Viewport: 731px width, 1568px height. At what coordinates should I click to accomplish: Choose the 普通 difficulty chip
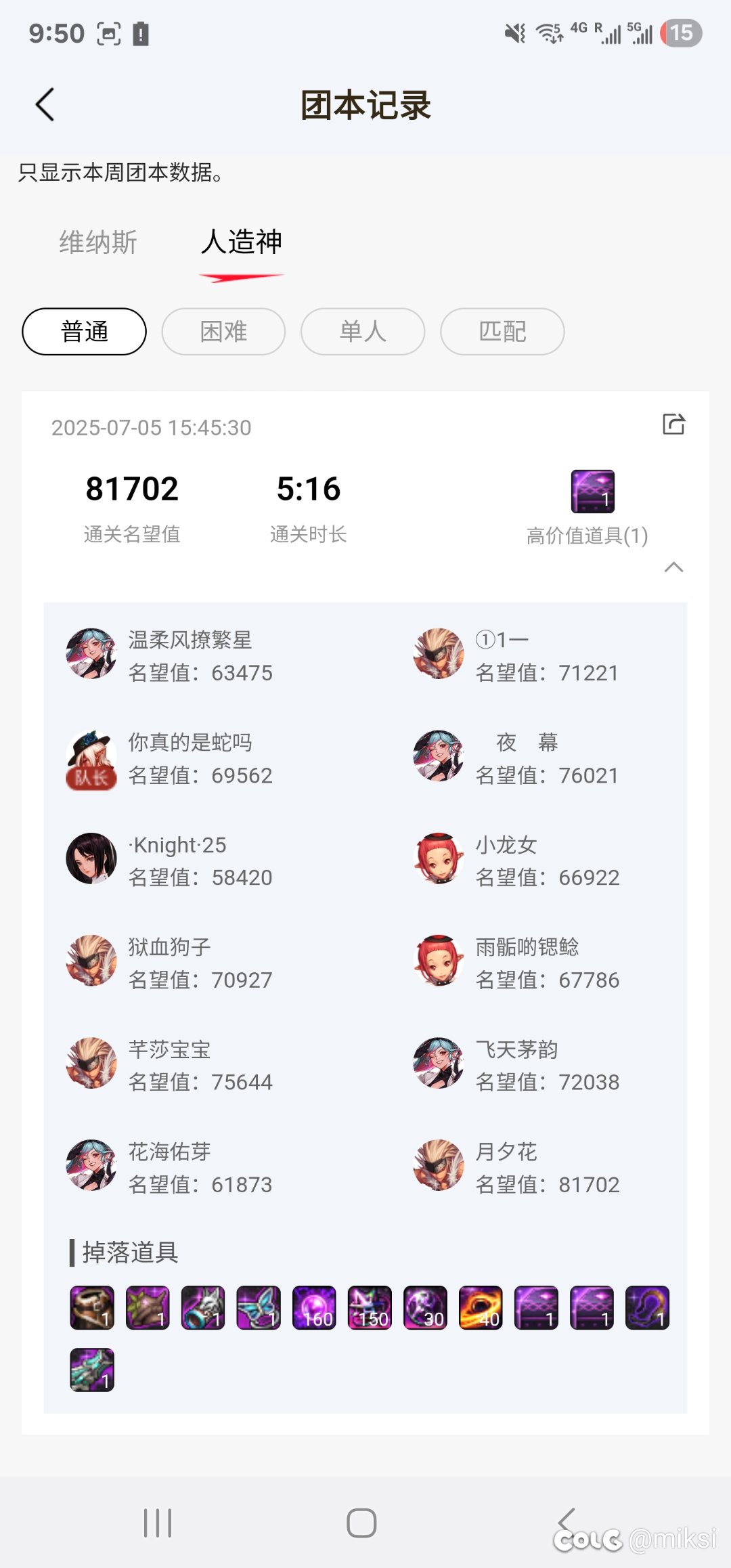[x=85, y=332]
